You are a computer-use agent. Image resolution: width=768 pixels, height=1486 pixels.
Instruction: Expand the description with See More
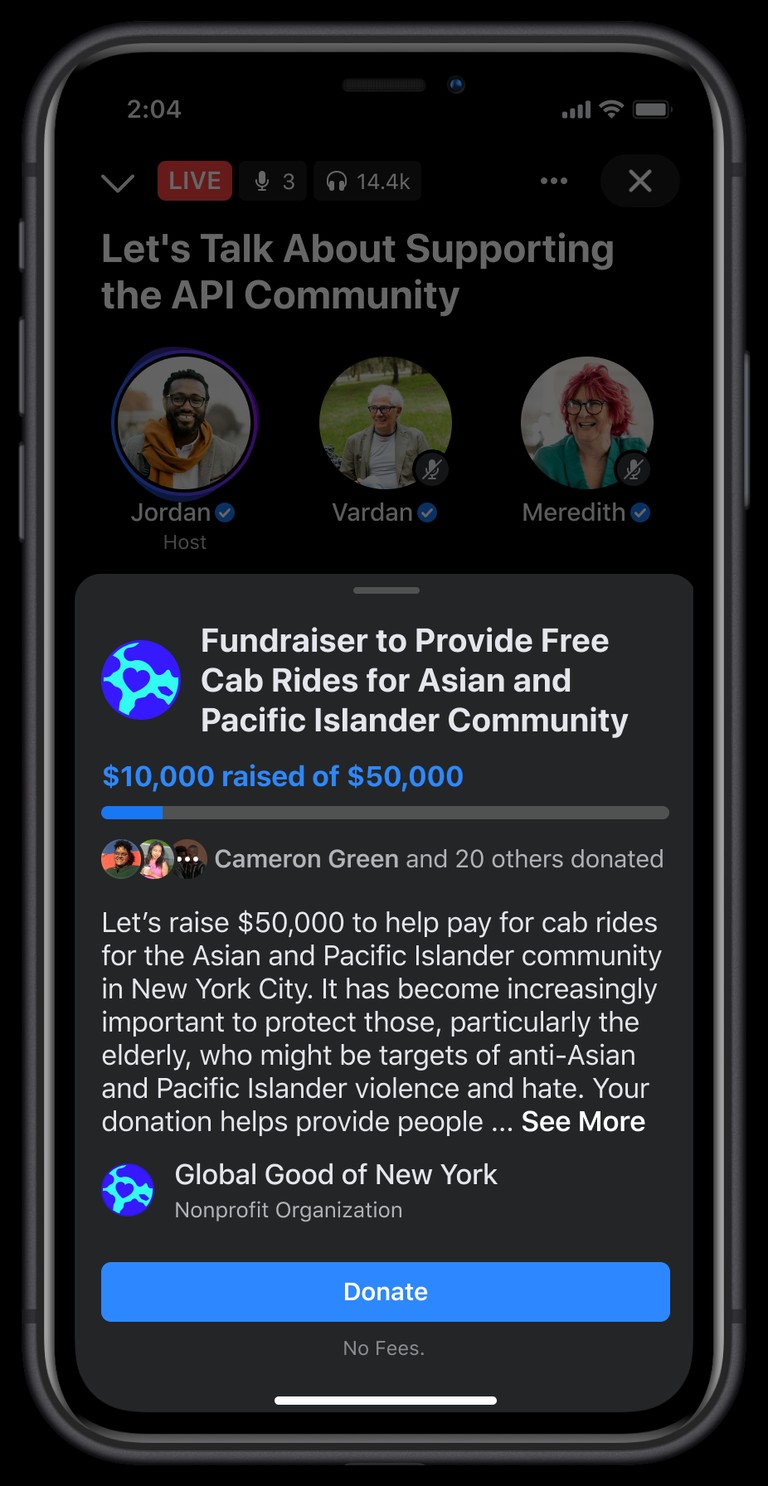tap(583, 1121)
